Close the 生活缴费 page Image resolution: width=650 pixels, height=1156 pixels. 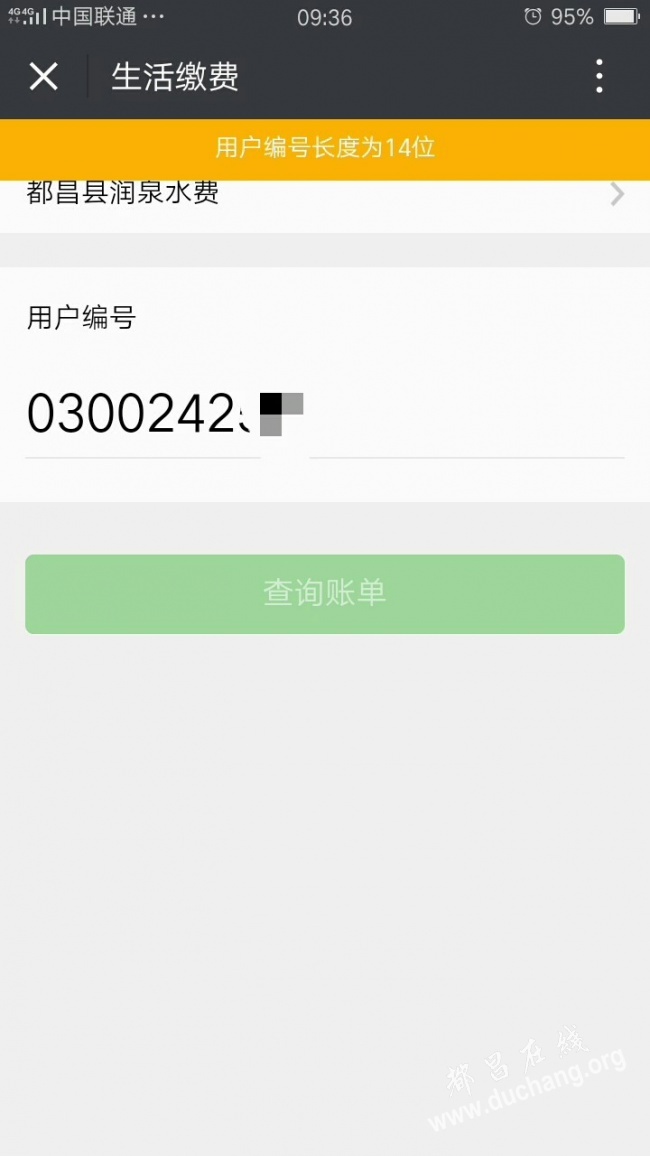click(x=43, y=76)
